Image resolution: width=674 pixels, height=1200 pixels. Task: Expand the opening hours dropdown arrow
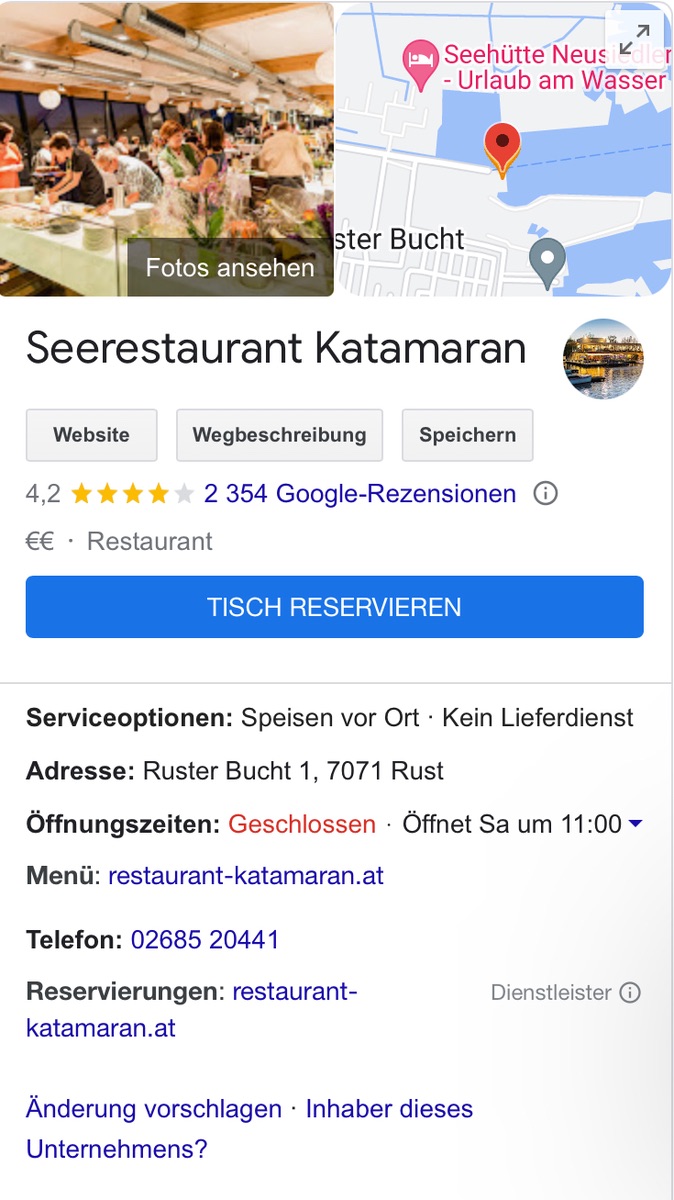[x=635, y=824]
